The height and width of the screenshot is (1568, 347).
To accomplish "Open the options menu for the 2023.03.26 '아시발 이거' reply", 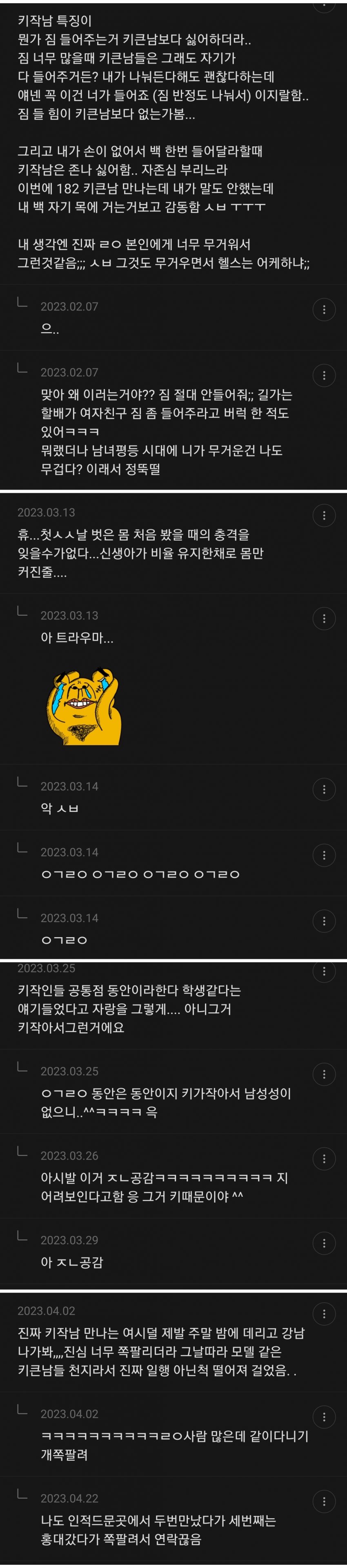I will tap(324, 1158).
